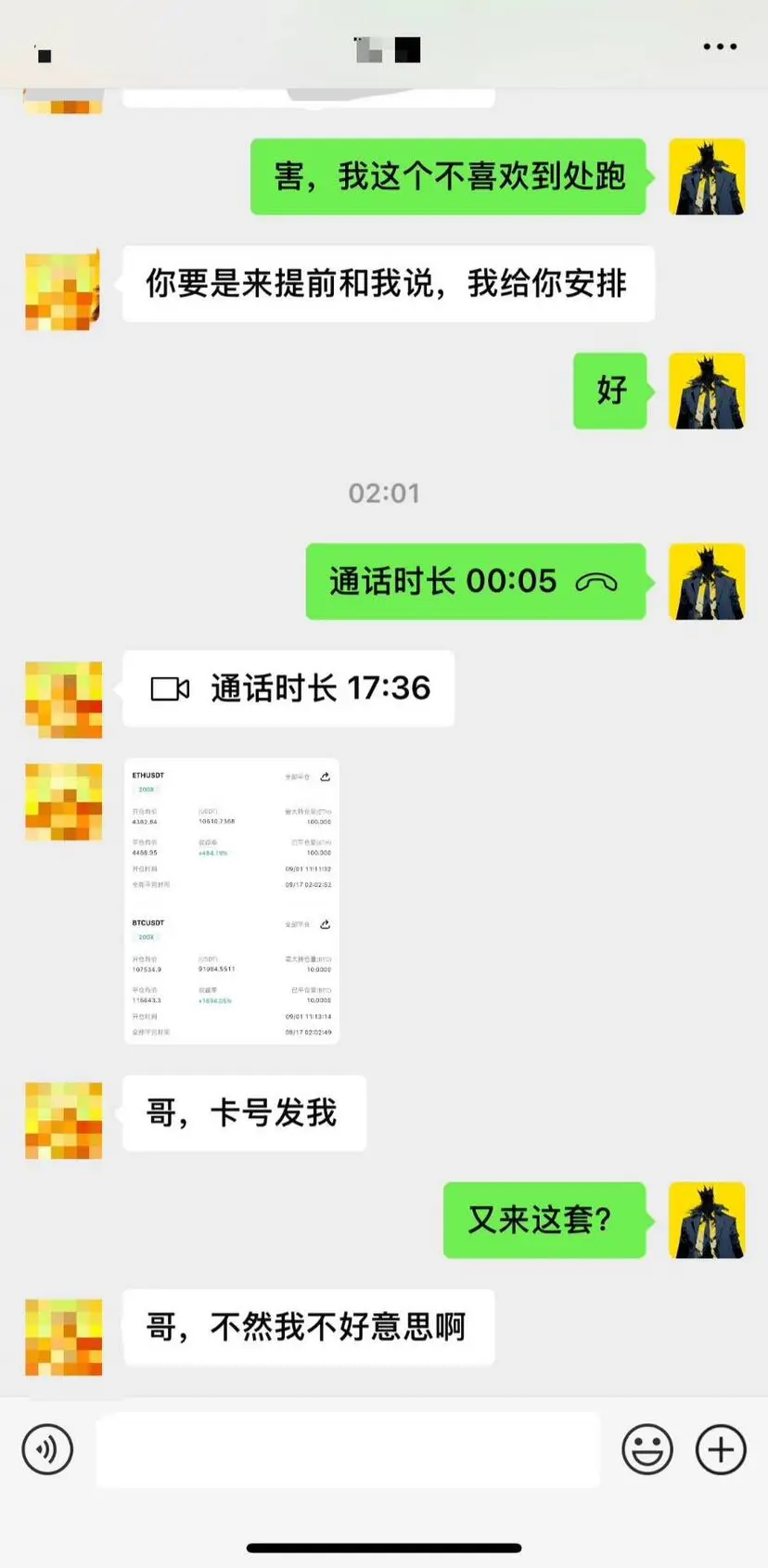
Task: Tap the '通话时长 00:05' call record
Action: pos(475,581)
